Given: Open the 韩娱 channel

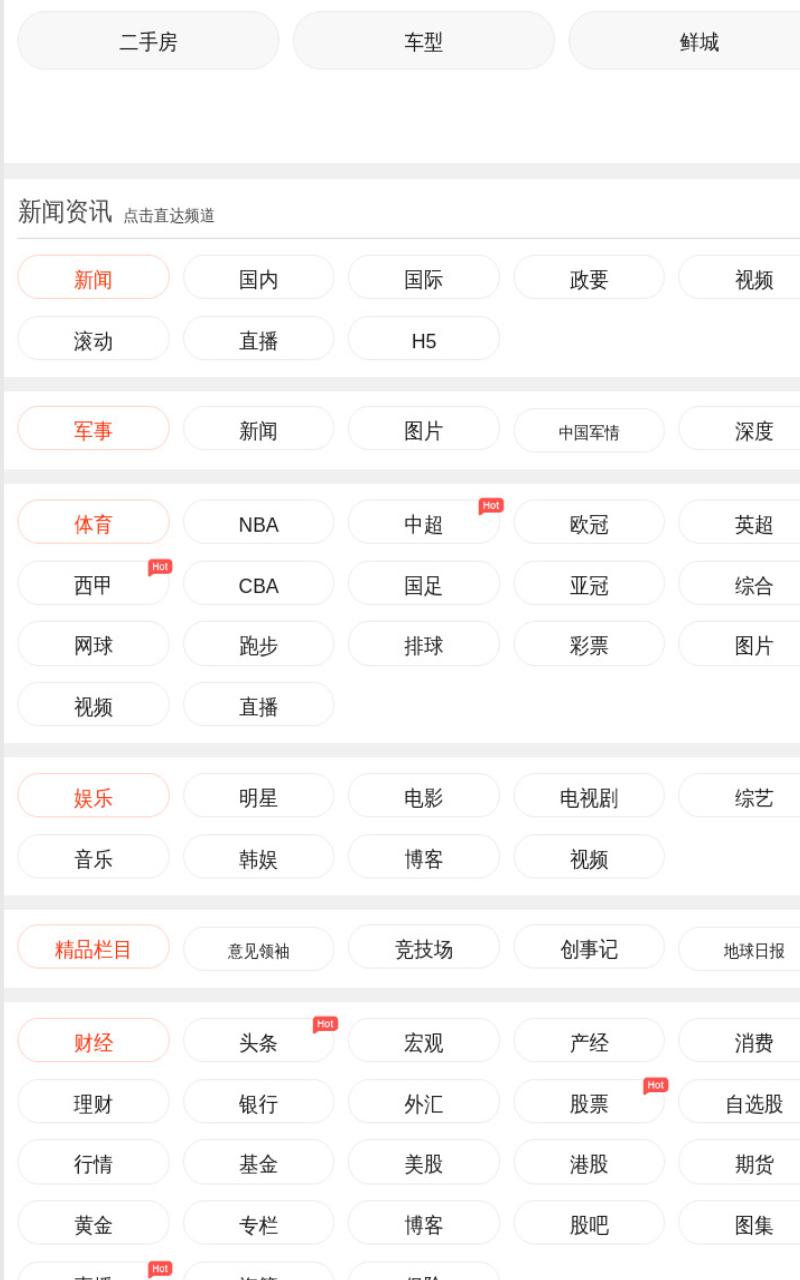Looking at the screenshot, I should pyautogui.click(x=258, y=856).
